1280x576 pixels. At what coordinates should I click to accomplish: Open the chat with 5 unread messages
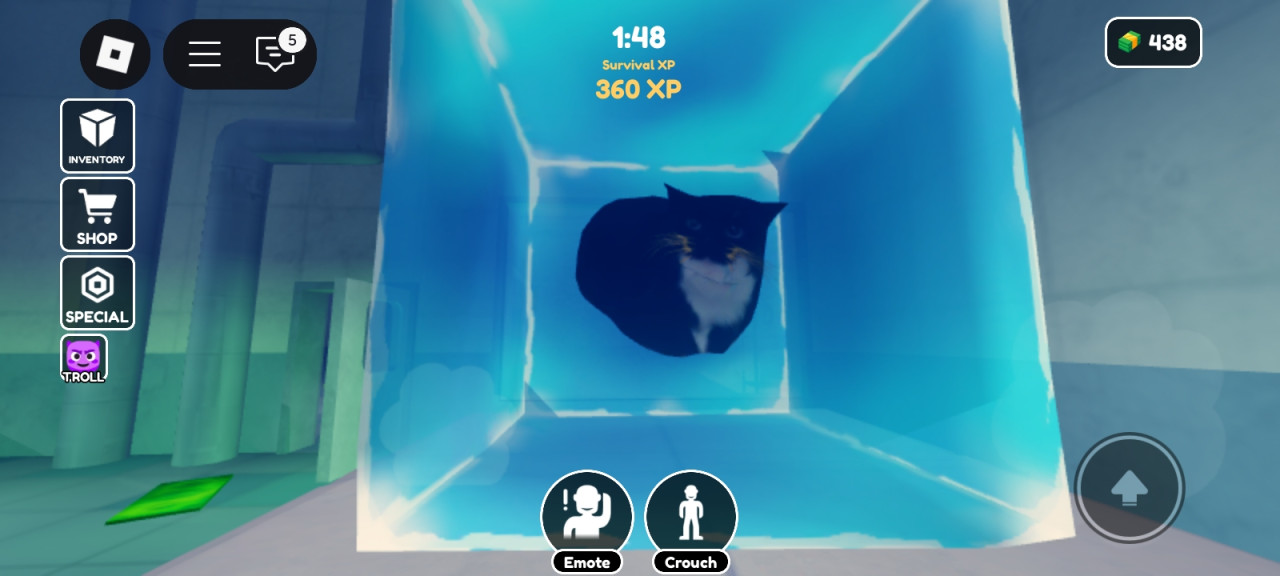[277, 52]
